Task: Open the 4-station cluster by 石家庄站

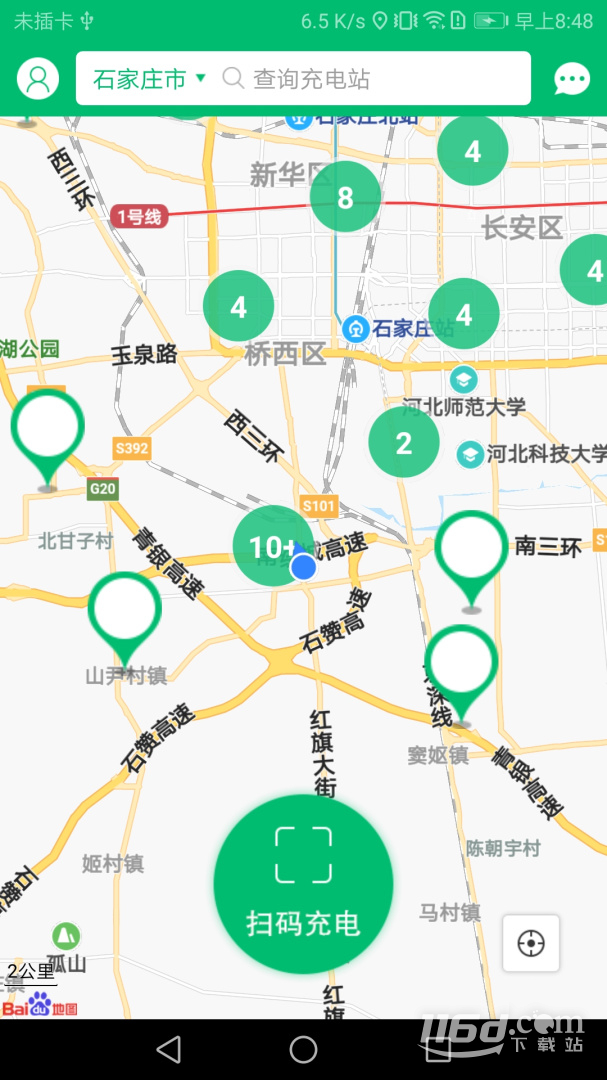Action: click(x=464, y=314)
